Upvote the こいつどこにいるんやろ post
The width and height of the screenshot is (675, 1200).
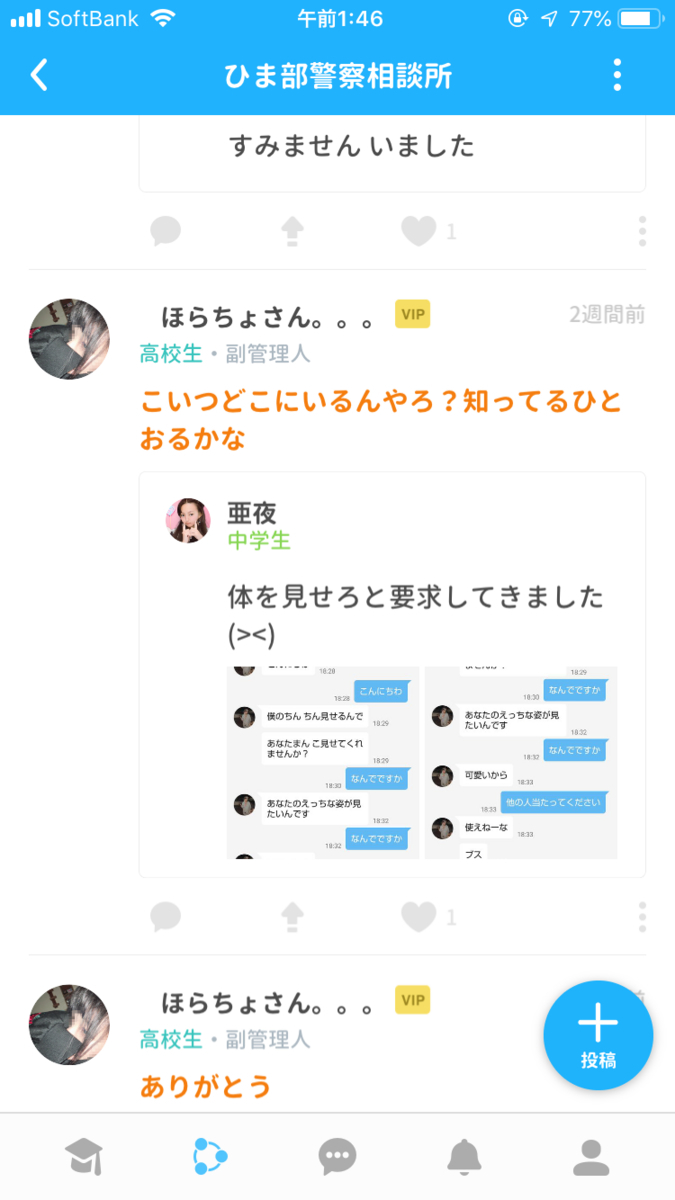click(291, 916)
